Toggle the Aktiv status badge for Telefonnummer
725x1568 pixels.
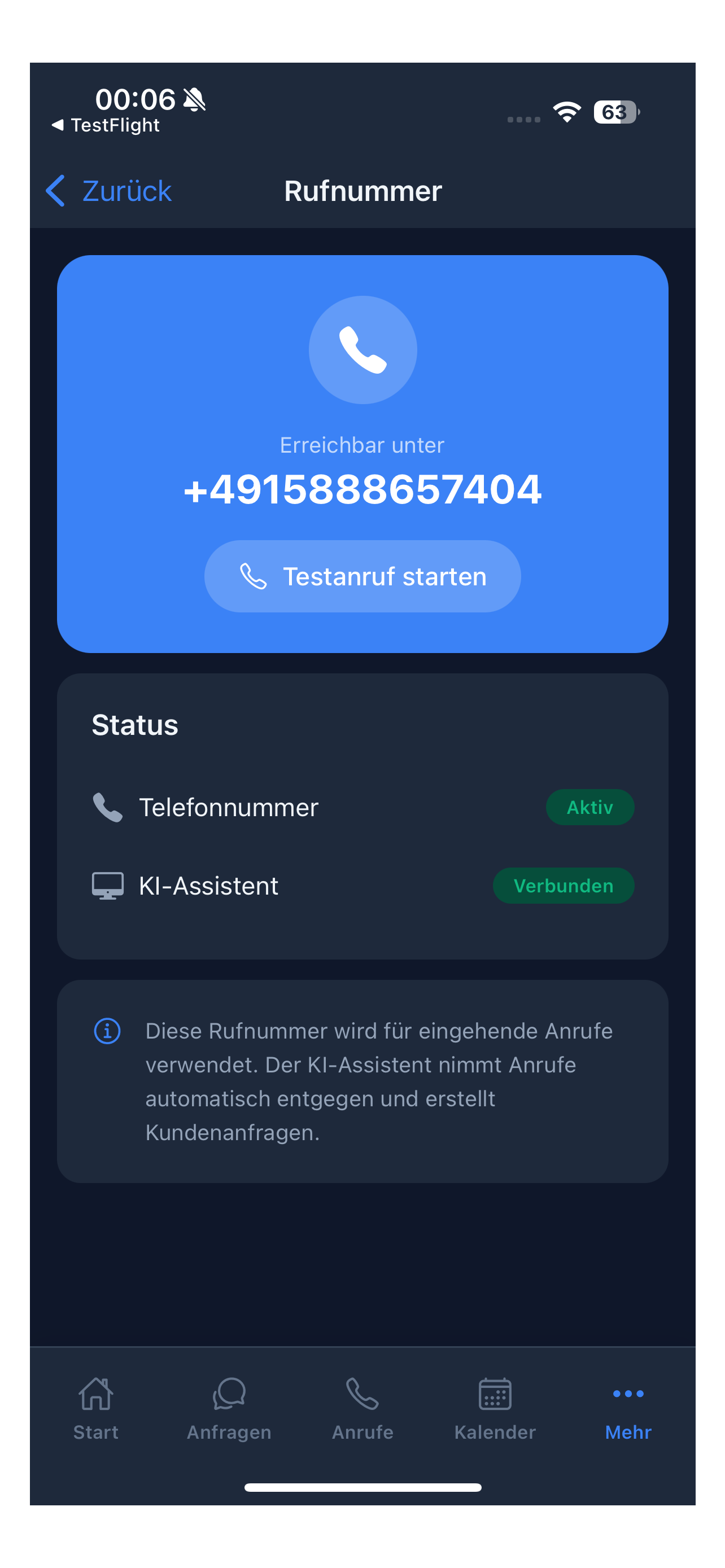pos(590,807)
